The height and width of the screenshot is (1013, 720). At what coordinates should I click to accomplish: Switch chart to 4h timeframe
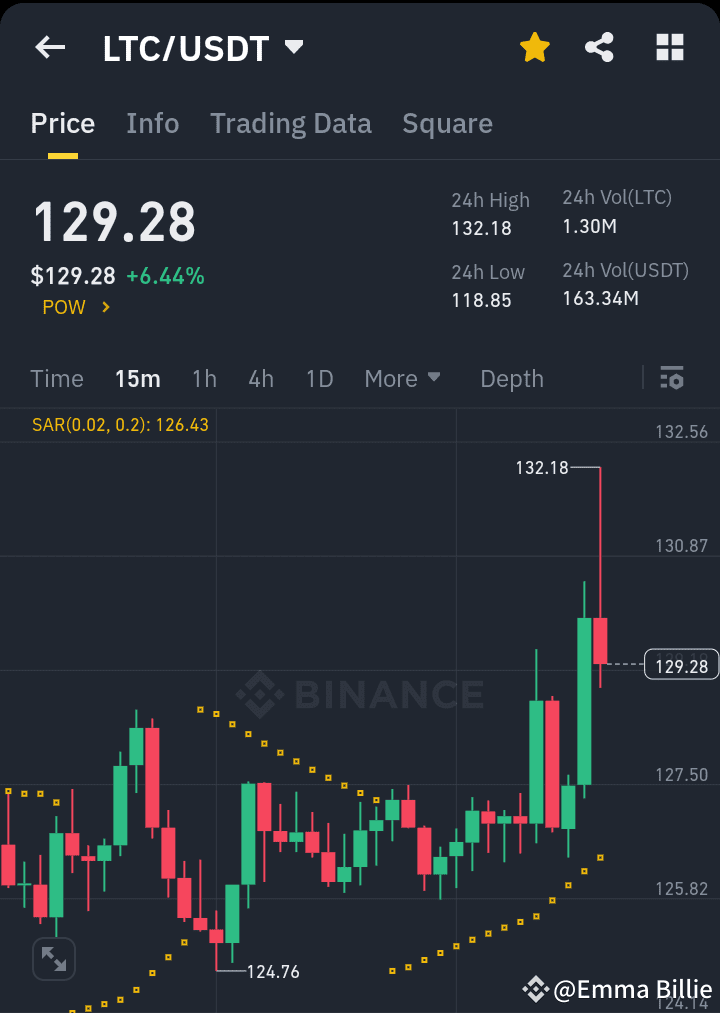coord(261,379)
